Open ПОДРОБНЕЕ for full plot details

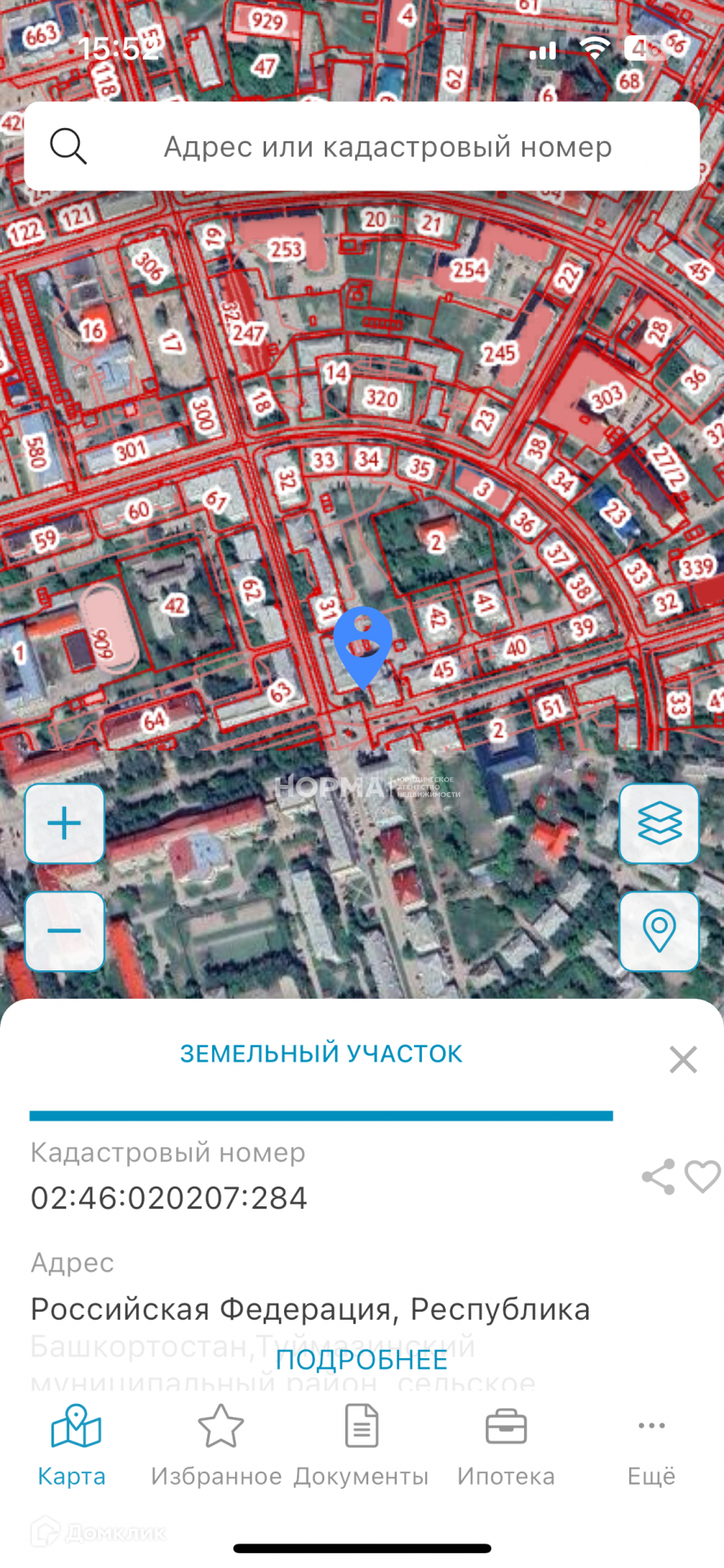pos(362,1360)
